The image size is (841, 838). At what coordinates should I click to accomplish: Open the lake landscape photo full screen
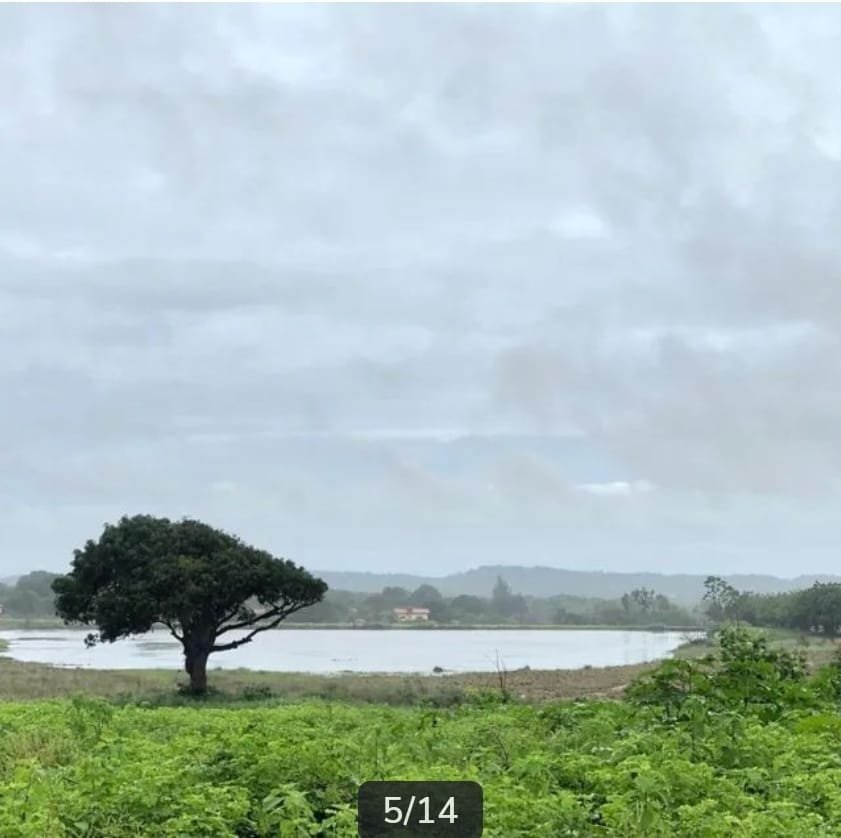[420, 400]
